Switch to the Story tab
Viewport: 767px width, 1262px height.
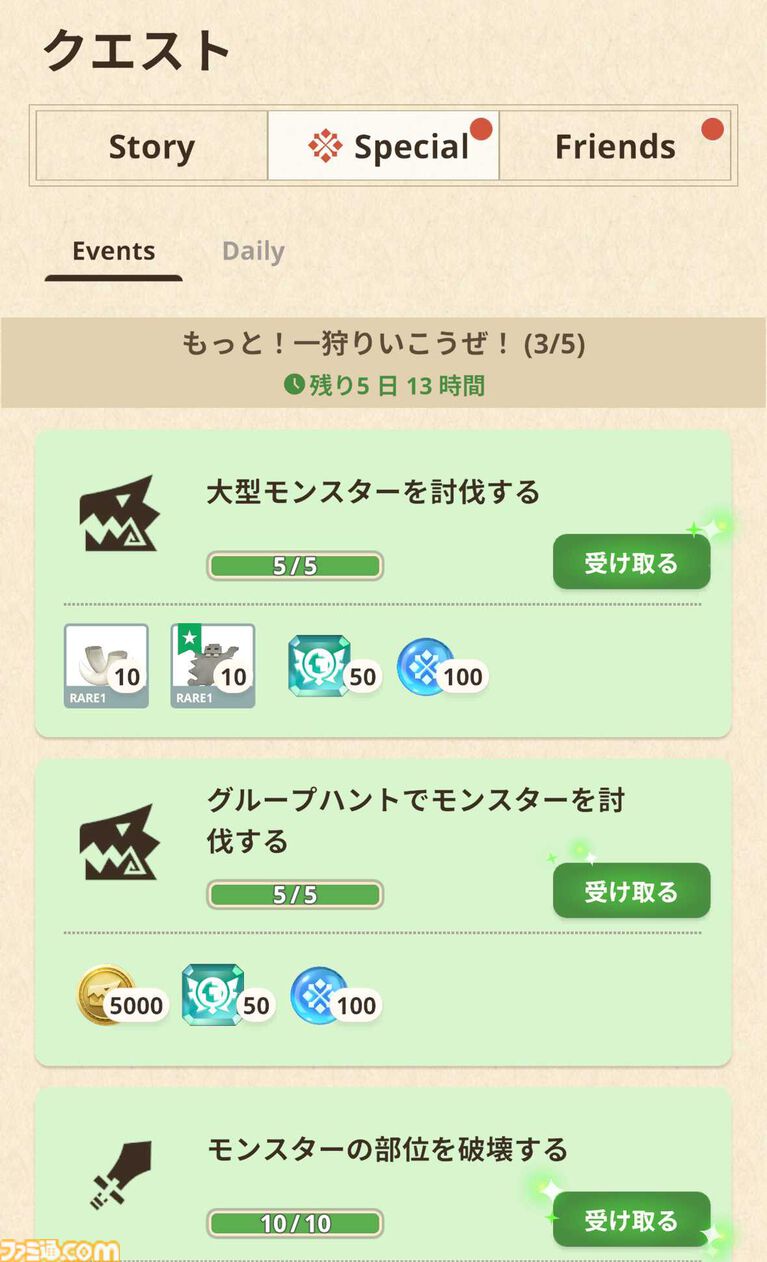(x=152, y=147)
